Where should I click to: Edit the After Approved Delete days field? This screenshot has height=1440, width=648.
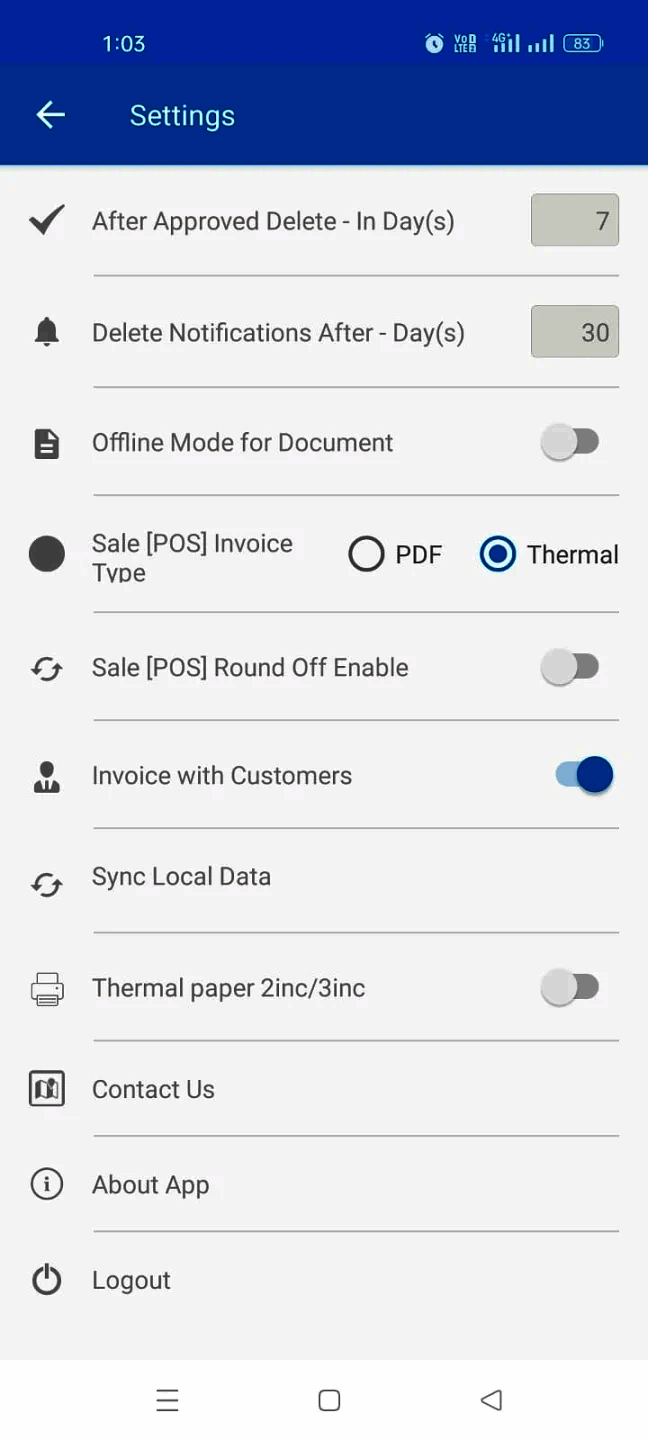pos(574,220)
